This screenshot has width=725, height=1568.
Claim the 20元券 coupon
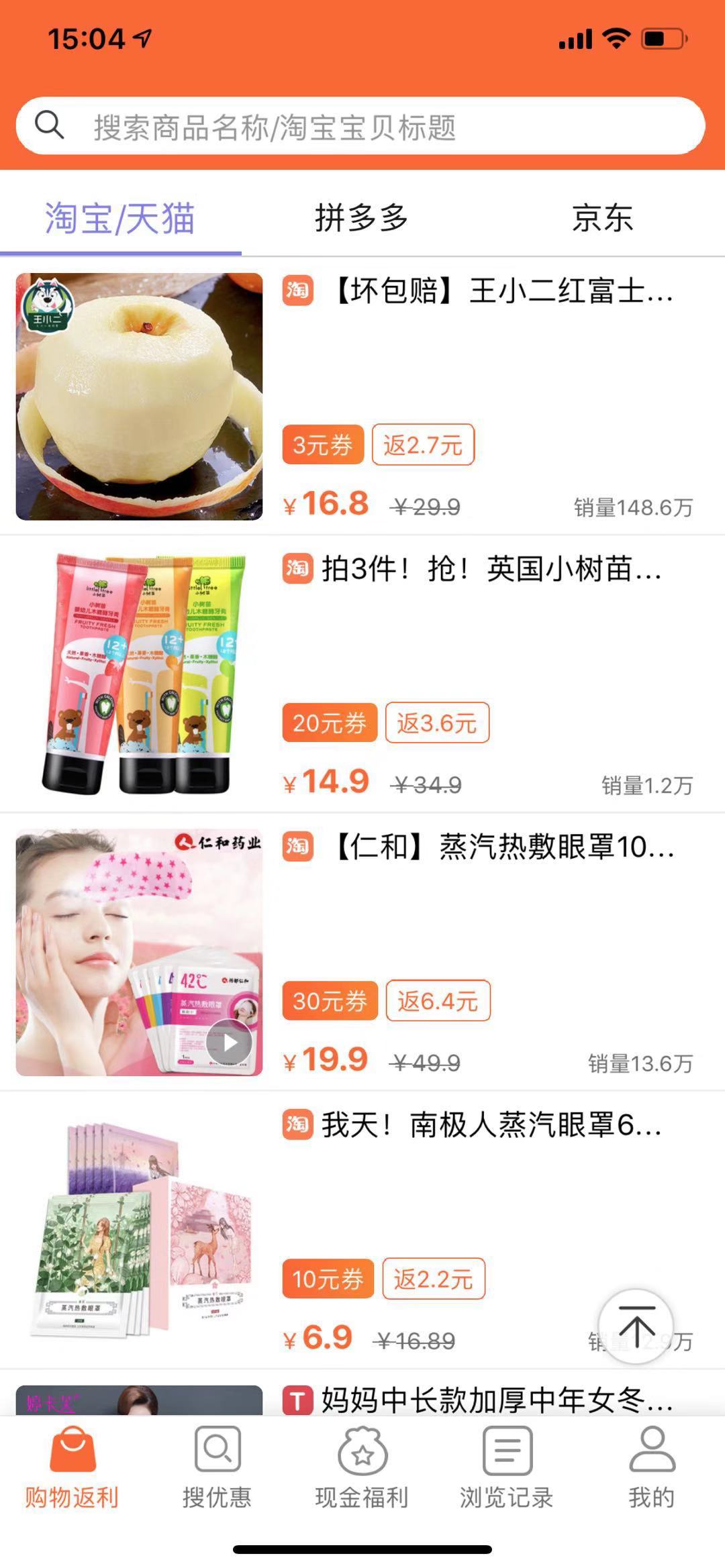pyautogui.click(x=329, y=723)
